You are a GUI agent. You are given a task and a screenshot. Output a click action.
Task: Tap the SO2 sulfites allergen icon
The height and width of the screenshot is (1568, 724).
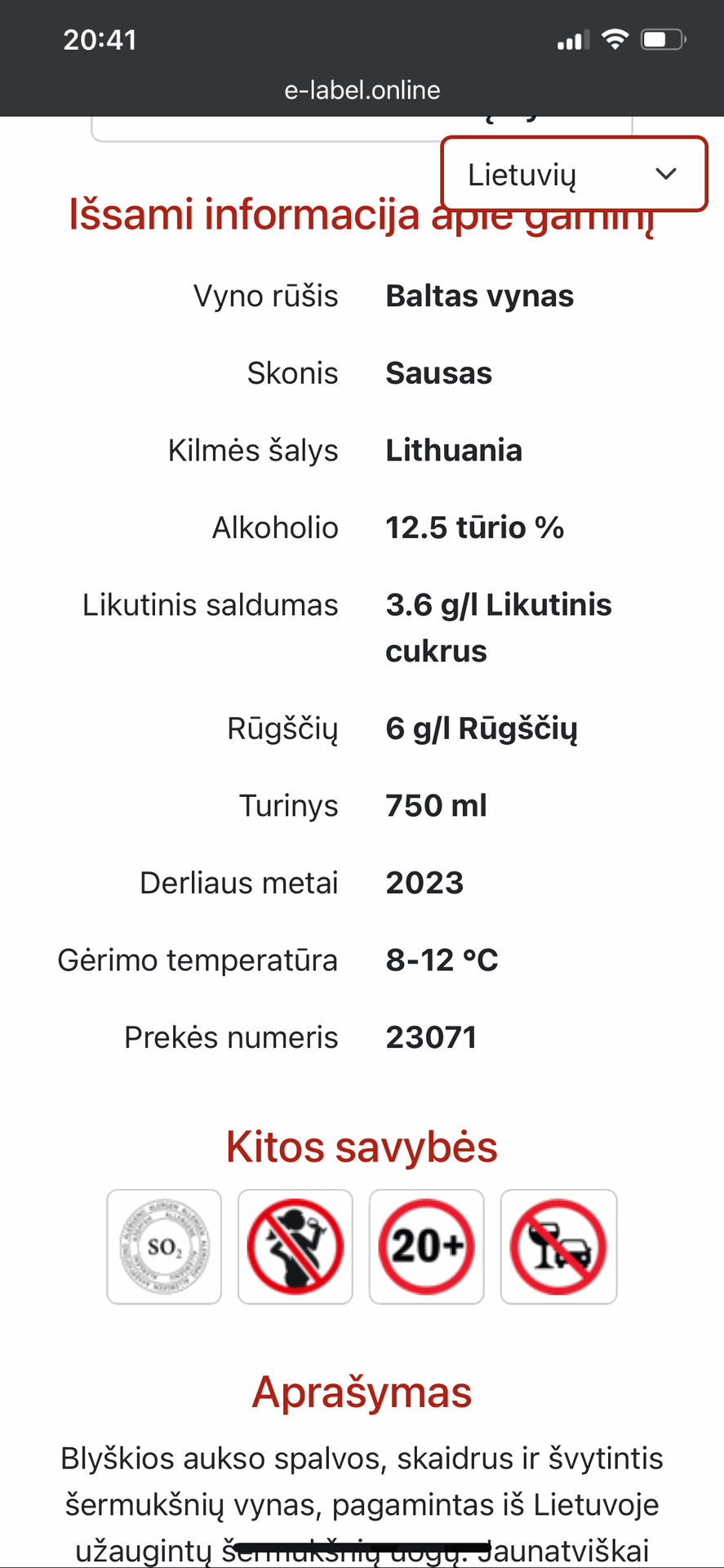coord(164,1246)
